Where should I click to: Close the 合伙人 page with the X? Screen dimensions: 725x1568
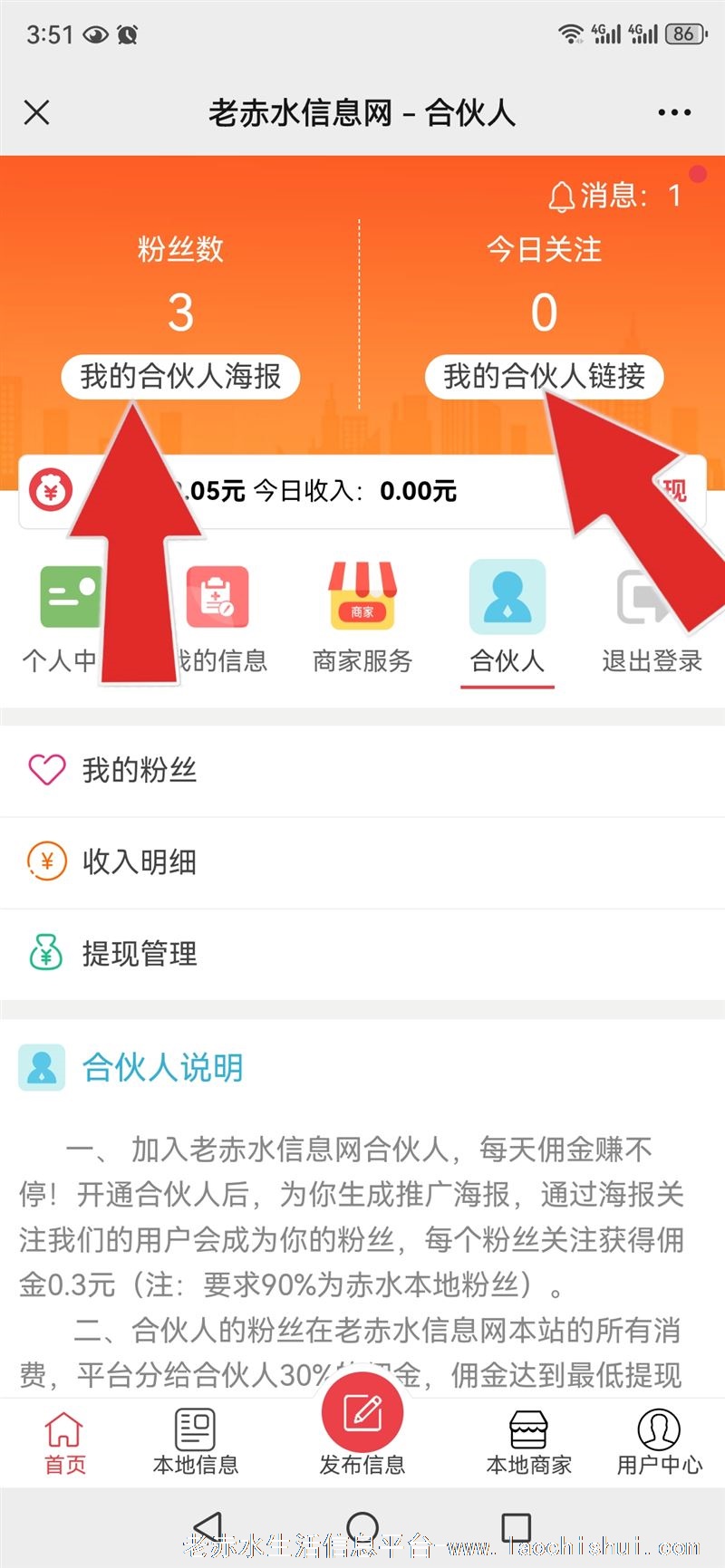tap(37, 113)
